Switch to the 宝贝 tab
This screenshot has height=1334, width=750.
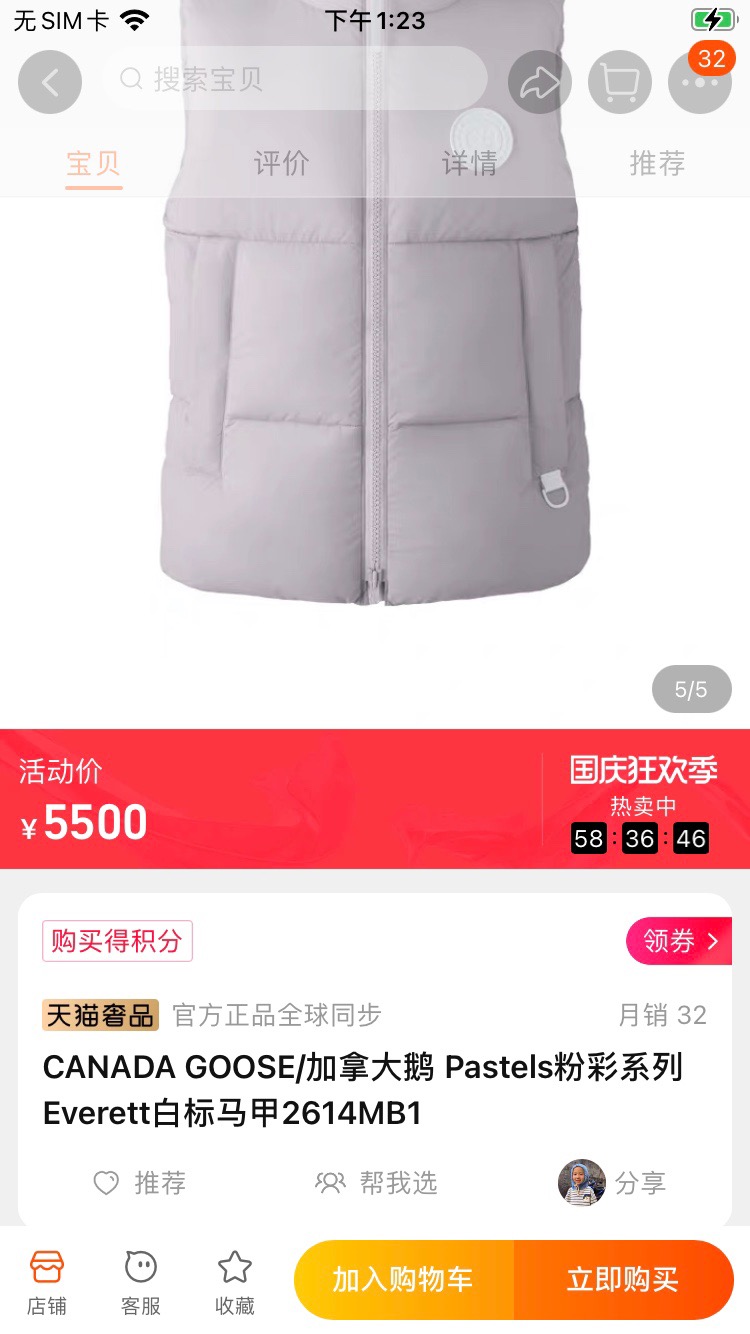coord(94,163)
